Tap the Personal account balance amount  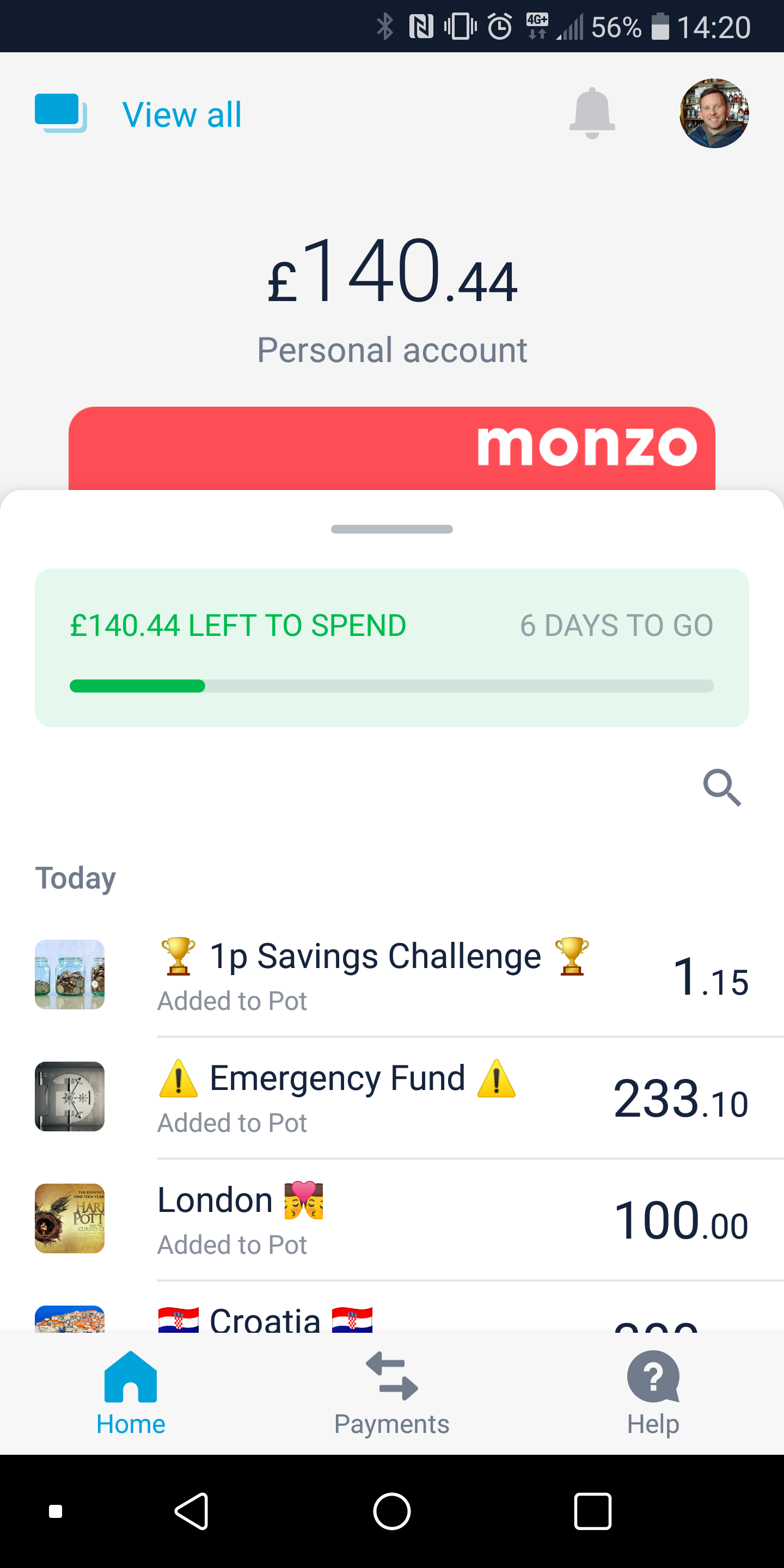(x=391, y=277)
